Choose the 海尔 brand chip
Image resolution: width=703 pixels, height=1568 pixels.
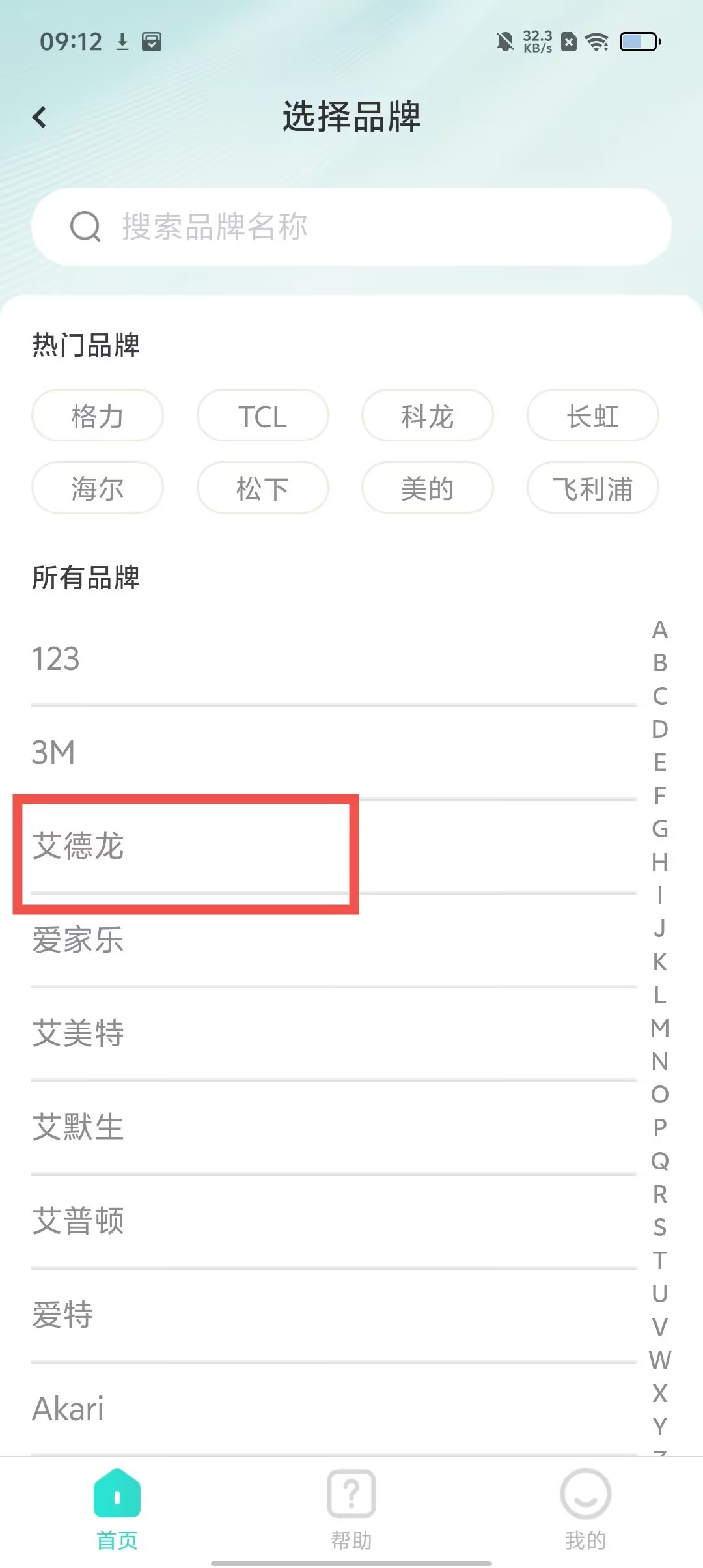98,488
